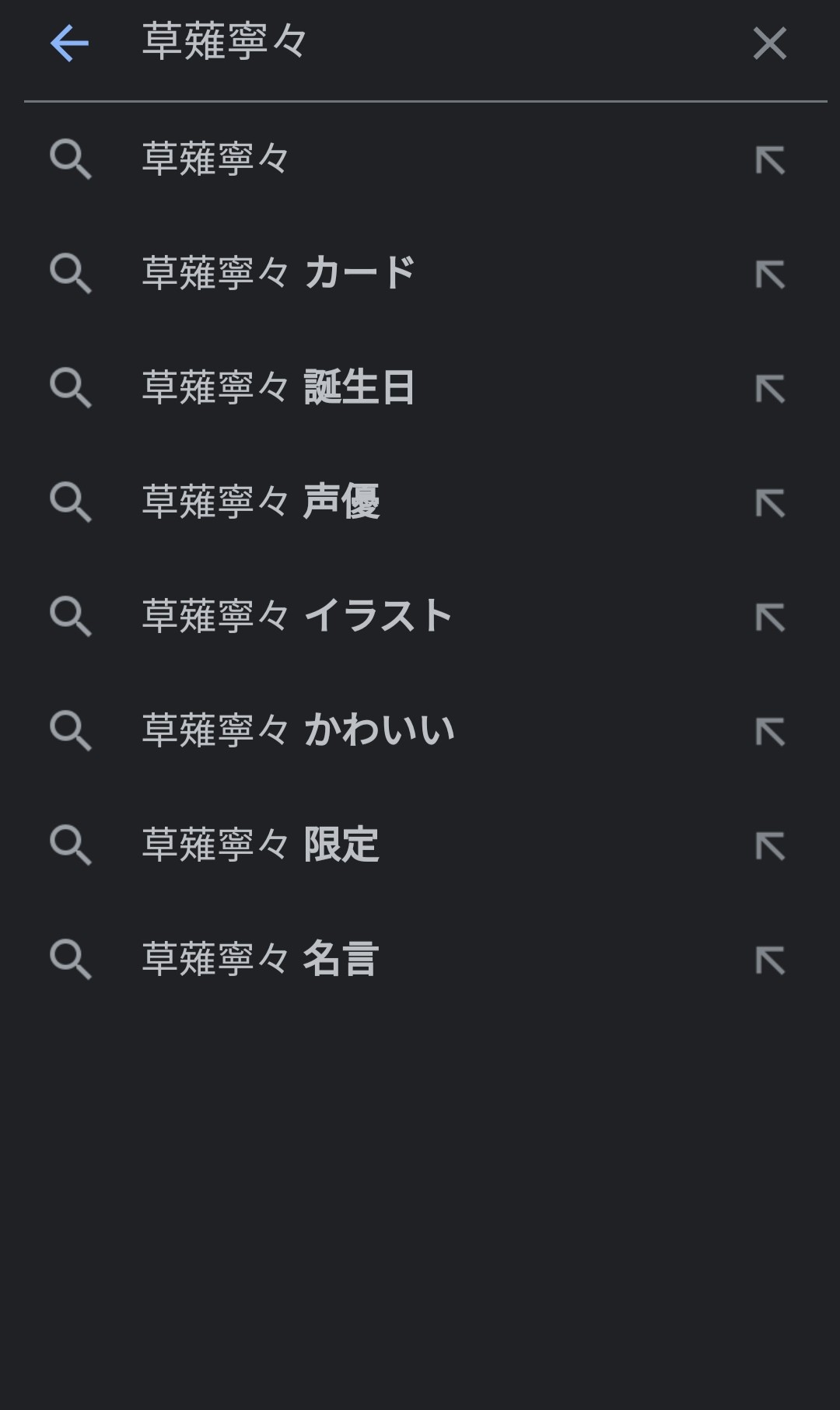Fill the query with 草薙寧々 誕生日 arrow

770,389
